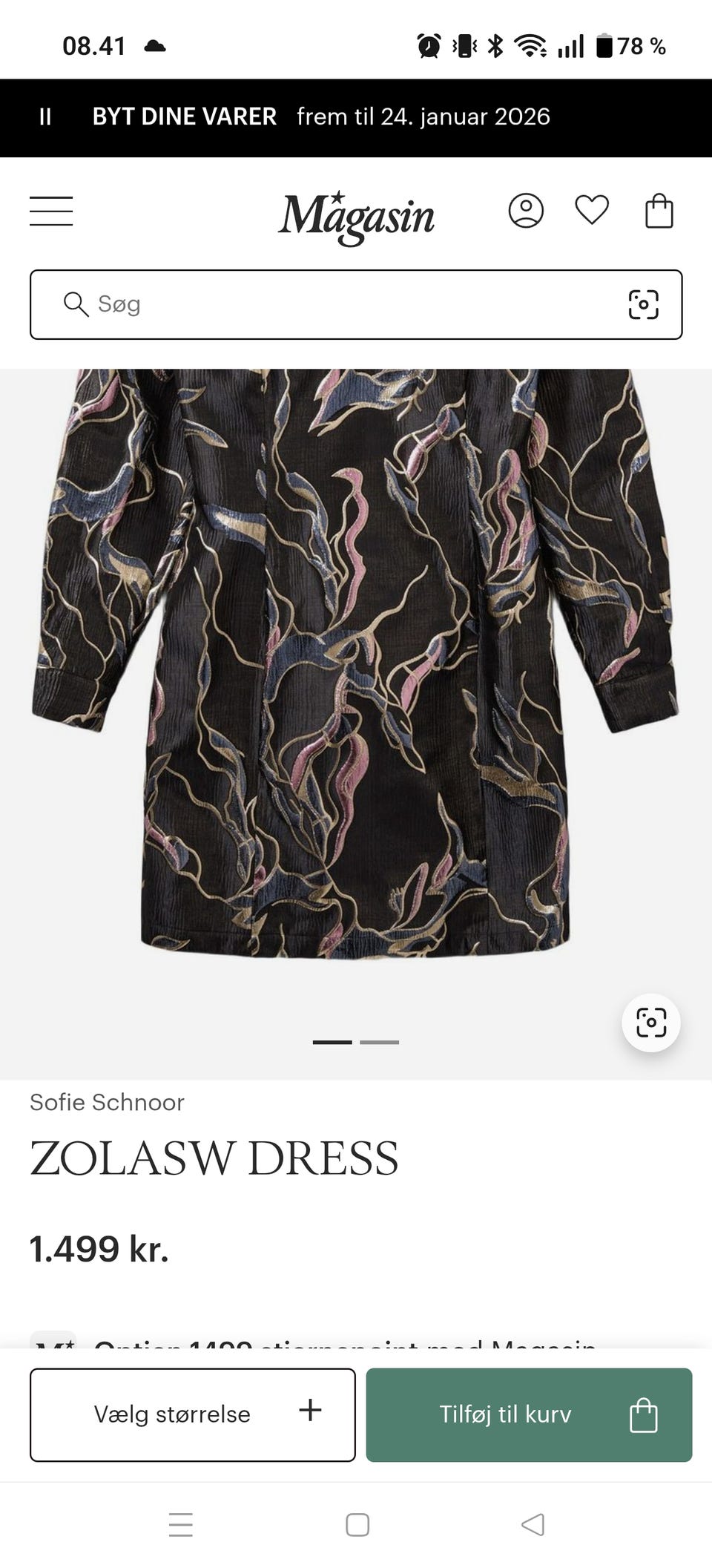This screenshot has height=1568, width=712.
Task: Select the first image carousel dot
Action: click(x=333, y=1041)
